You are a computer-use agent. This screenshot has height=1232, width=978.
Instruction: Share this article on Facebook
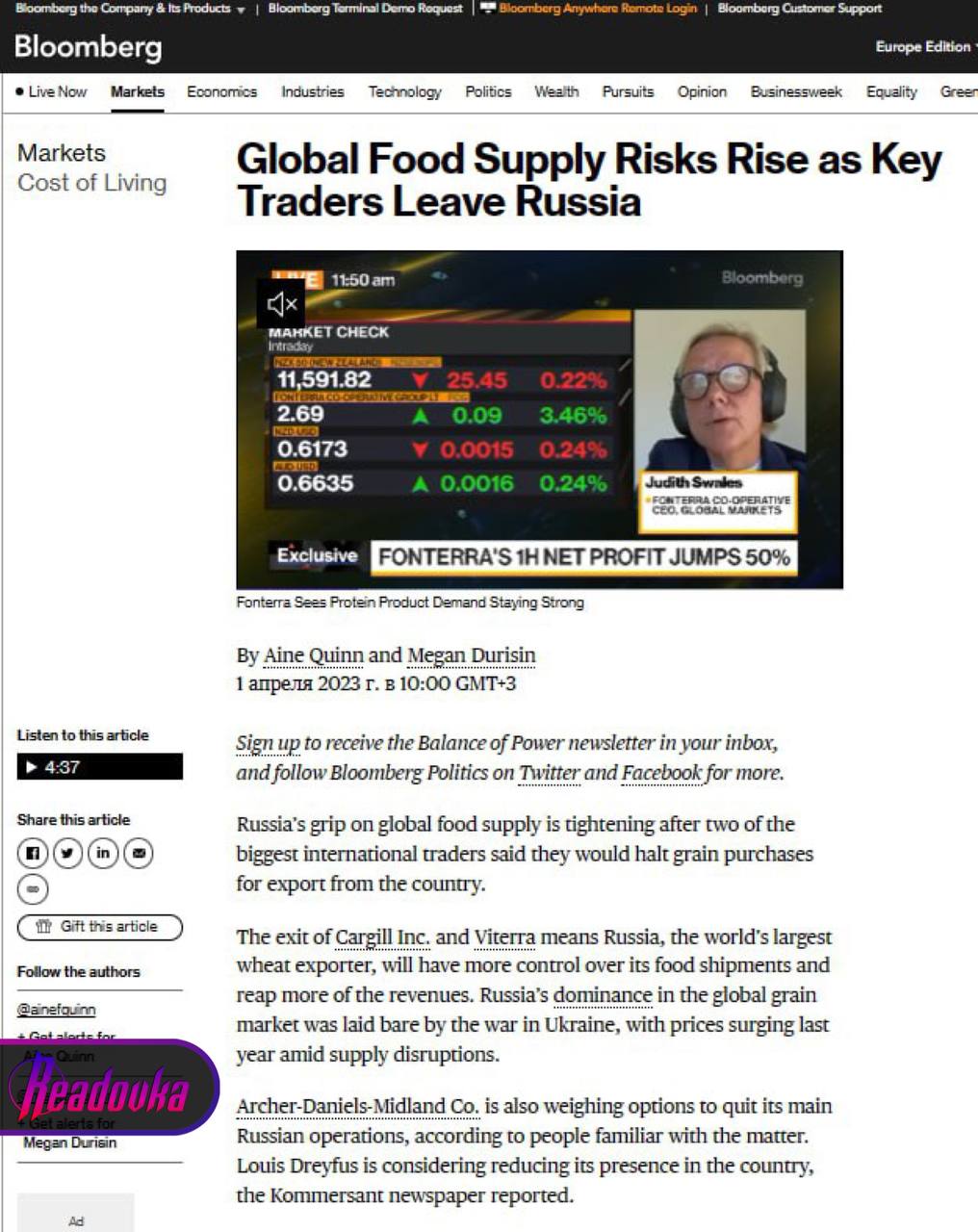[33, 853]
